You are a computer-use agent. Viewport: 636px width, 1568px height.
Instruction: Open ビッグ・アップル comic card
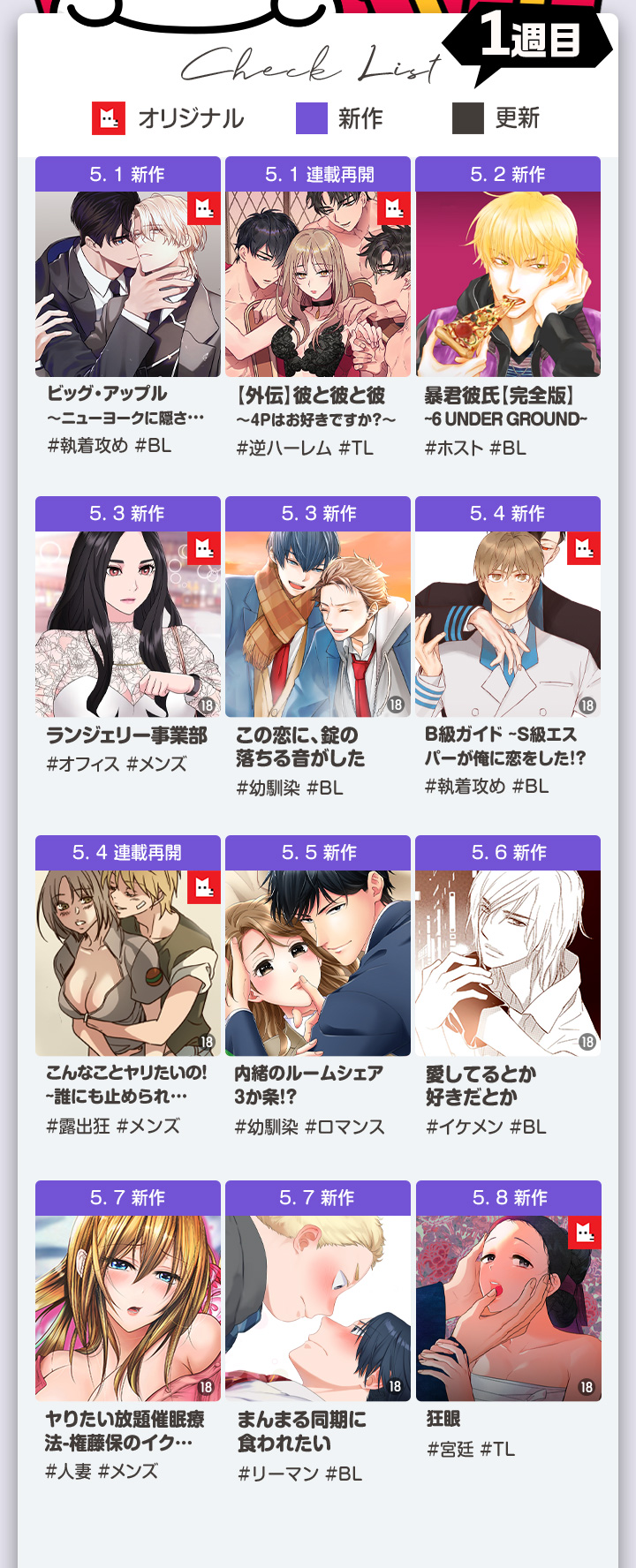pos(128,284)
